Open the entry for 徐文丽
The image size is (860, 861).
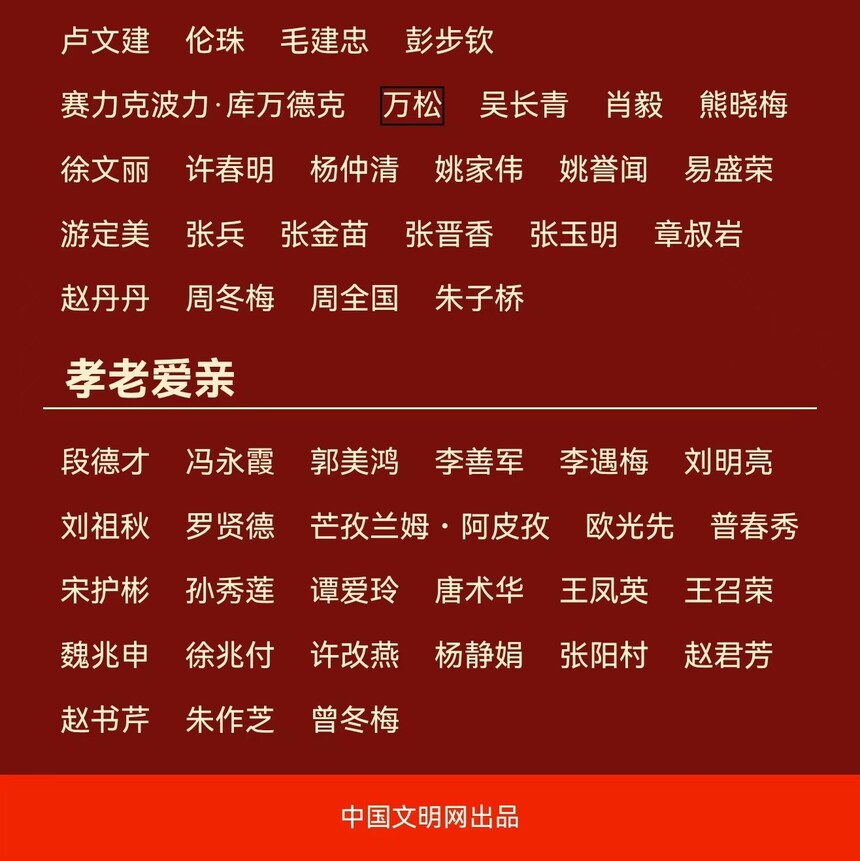(x=105, y=169)
